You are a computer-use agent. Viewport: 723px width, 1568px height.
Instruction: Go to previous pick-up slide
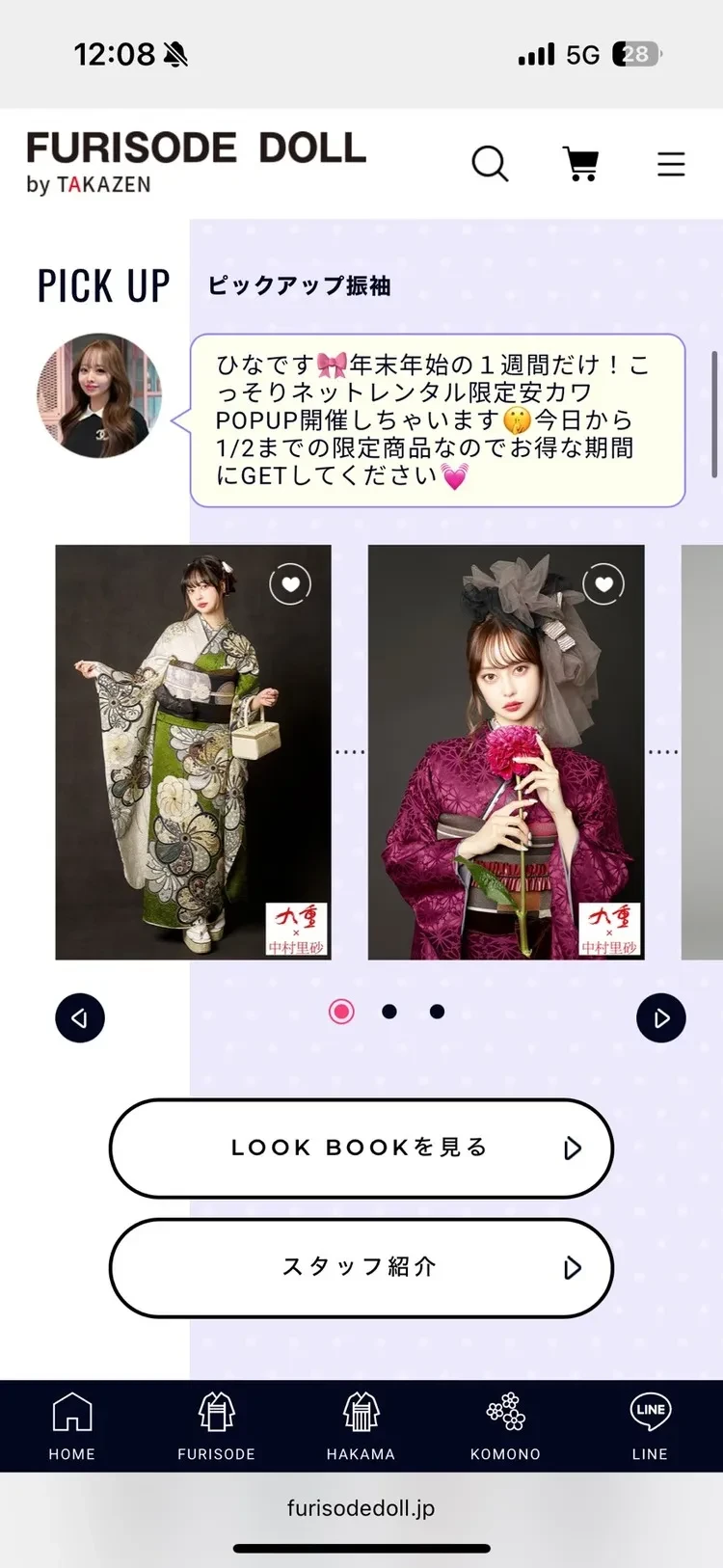pos(80,1018)
